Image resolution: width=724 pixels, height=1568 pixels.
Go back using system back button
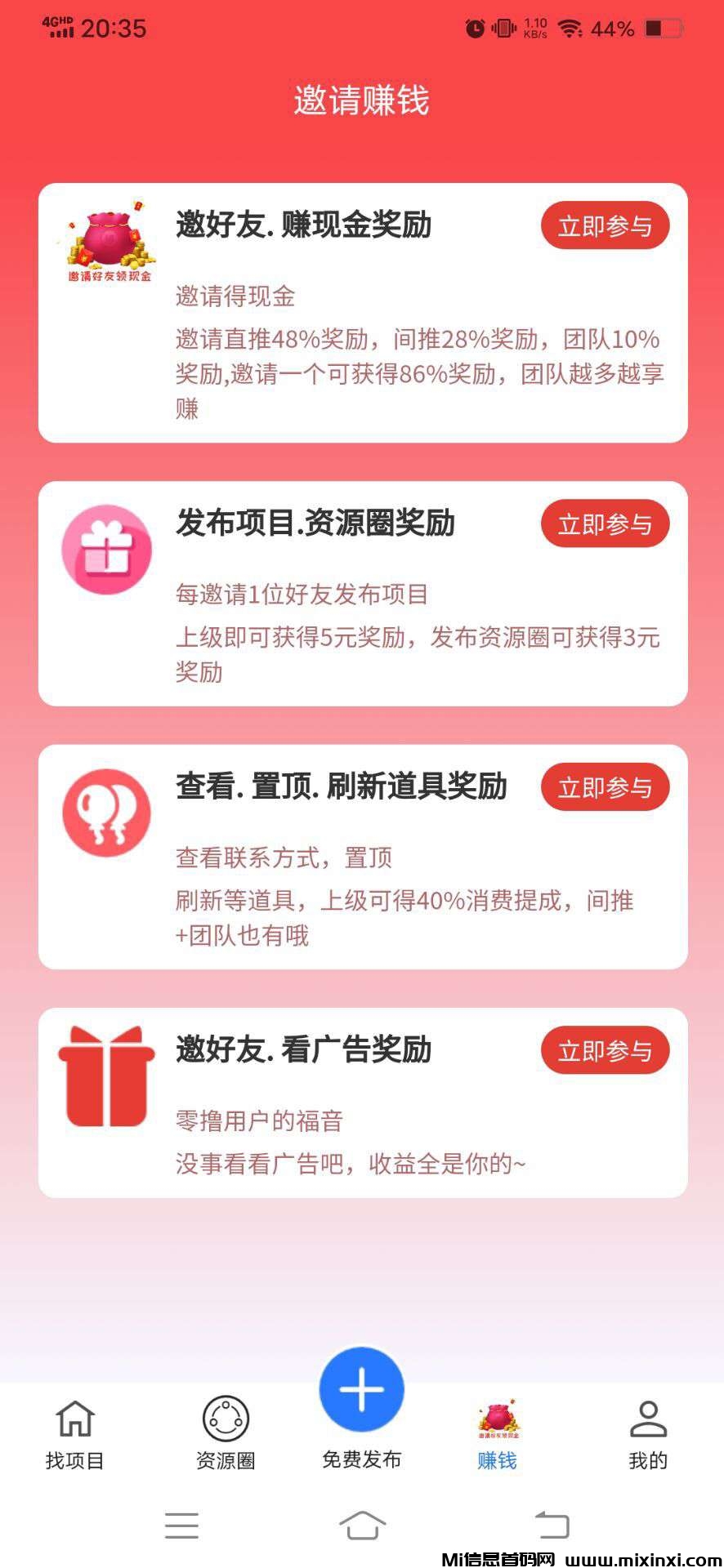click(x=552, y=1525)
